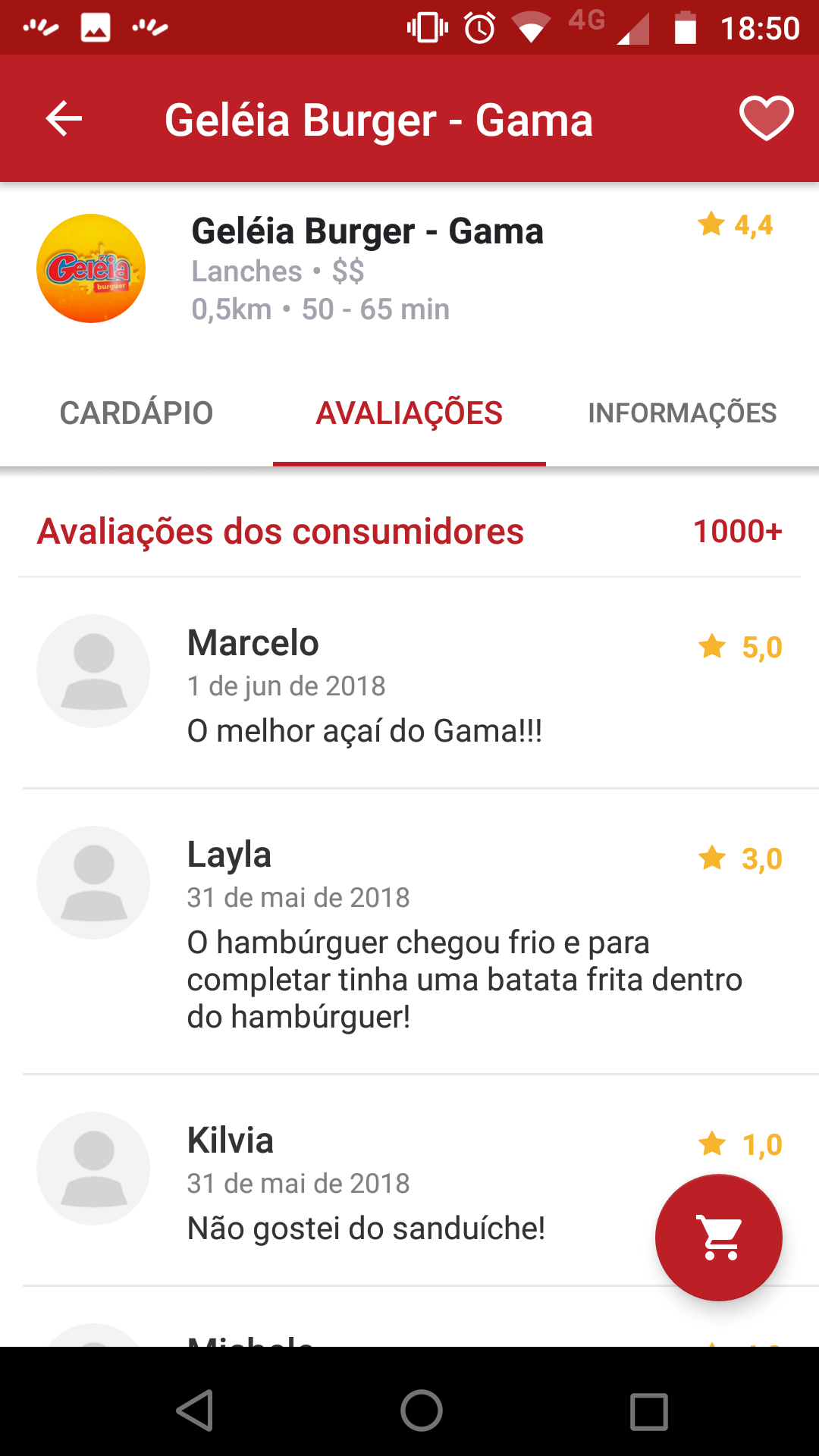Screen dimensions: 819x1456
Task: Open the Informações tab
Action: 682,413
